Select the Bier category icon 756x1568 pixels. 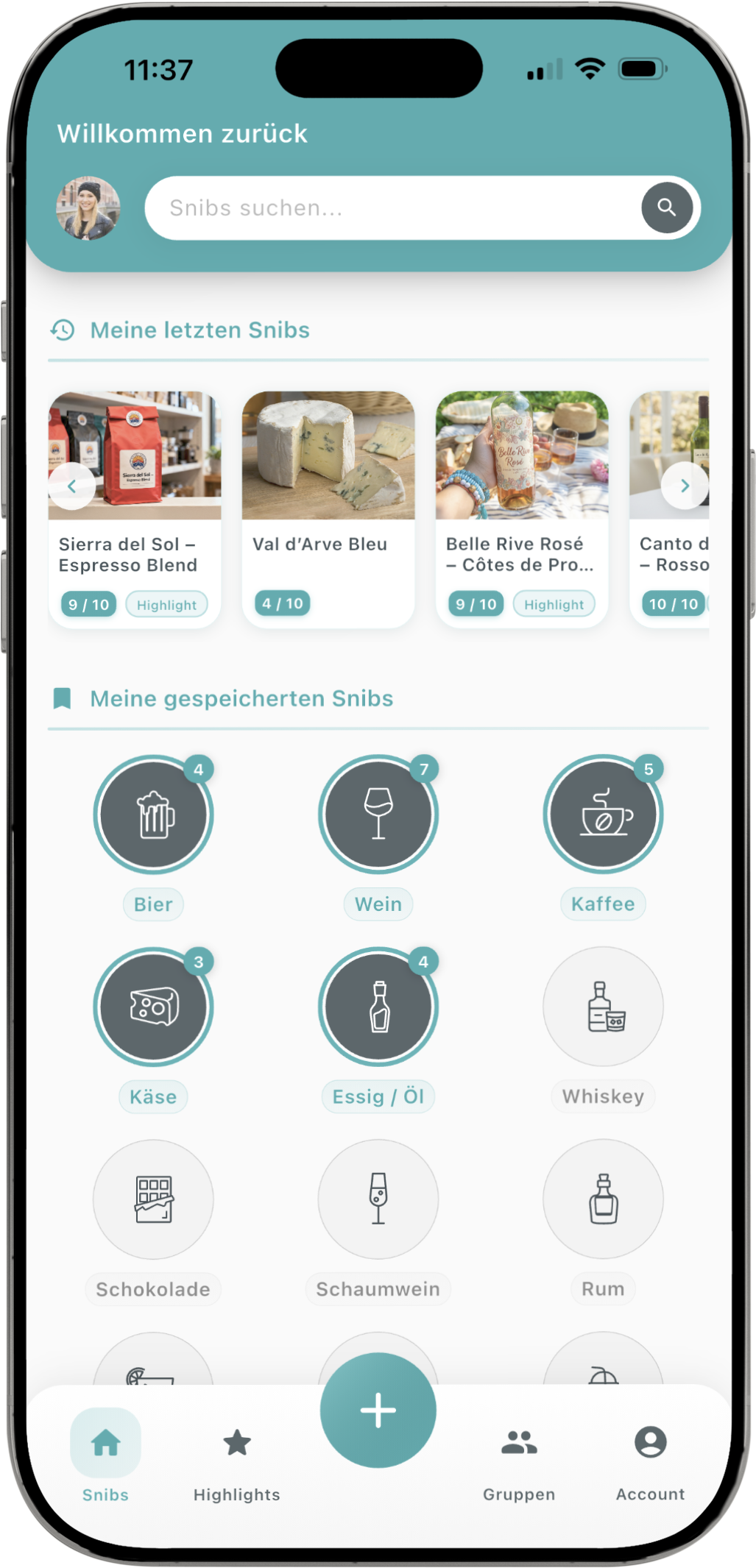[x=153, y=814]
